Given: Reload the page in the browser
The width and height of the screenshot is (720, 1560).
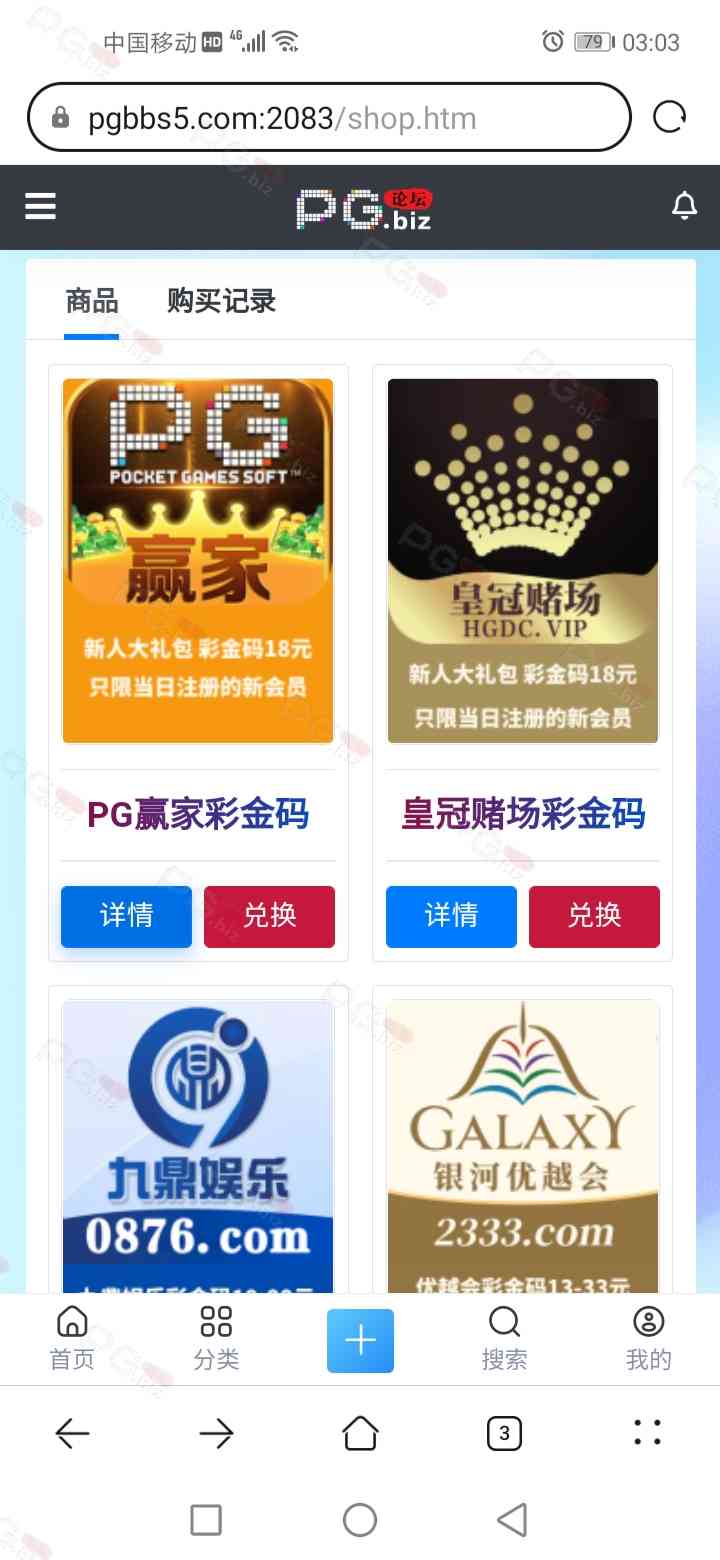Looking at the screenshot, I should 669,118.
